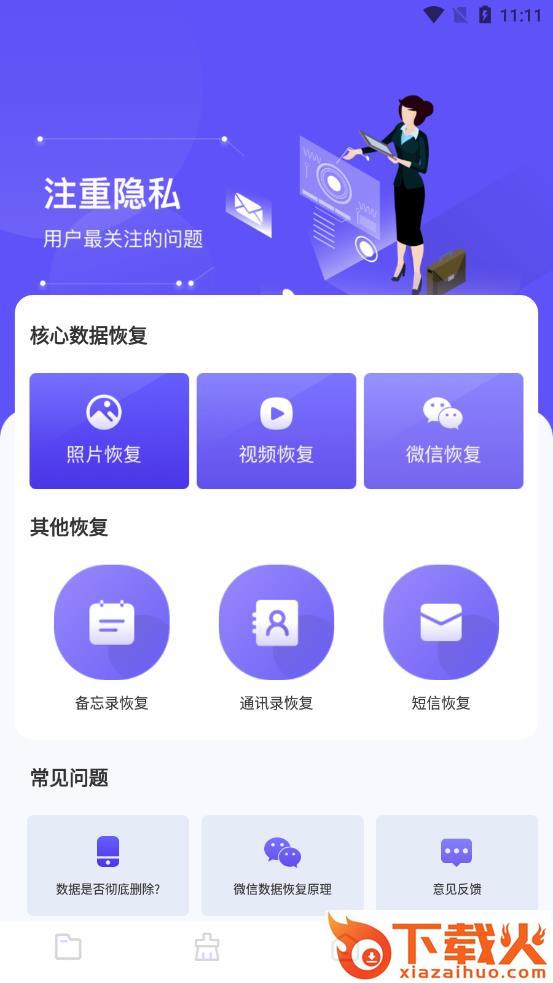The image size is (553, 983).
Task: Open FAQ 数据是否彻底删除?
Action: tap(108, 865)
